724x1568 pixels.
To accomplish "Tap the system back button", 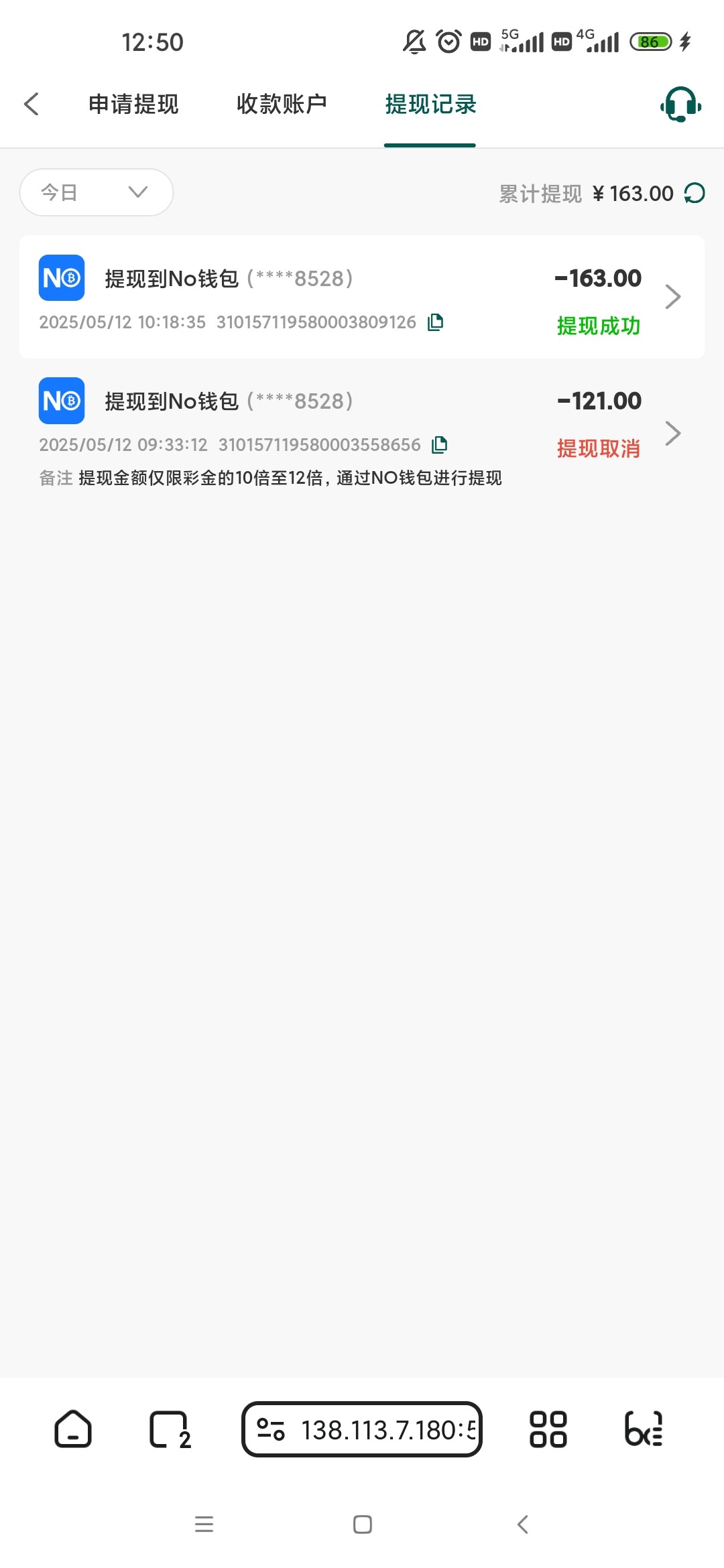I will [x=523, y=1524].
